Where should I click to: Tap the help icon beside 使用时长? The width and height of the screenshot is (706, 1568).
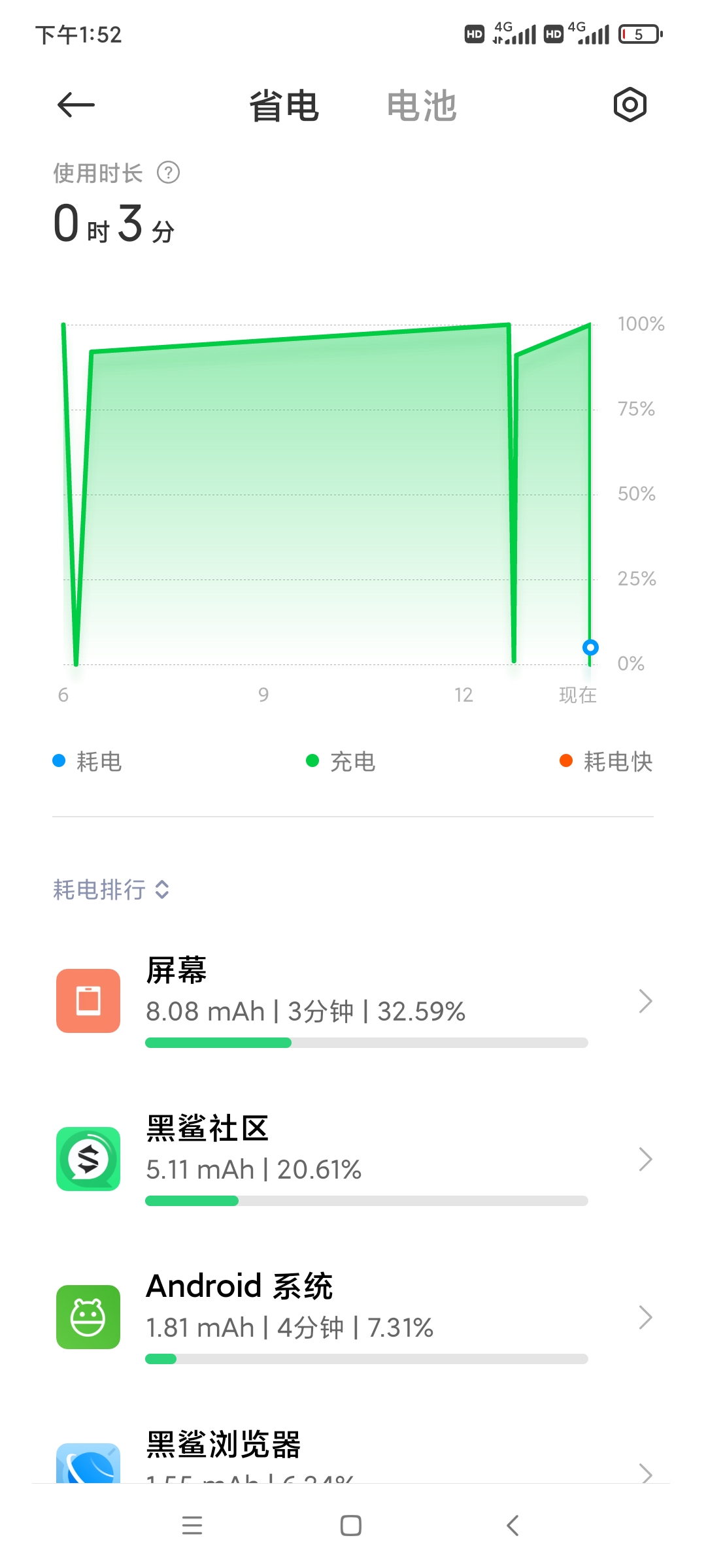tap(169, 173)
